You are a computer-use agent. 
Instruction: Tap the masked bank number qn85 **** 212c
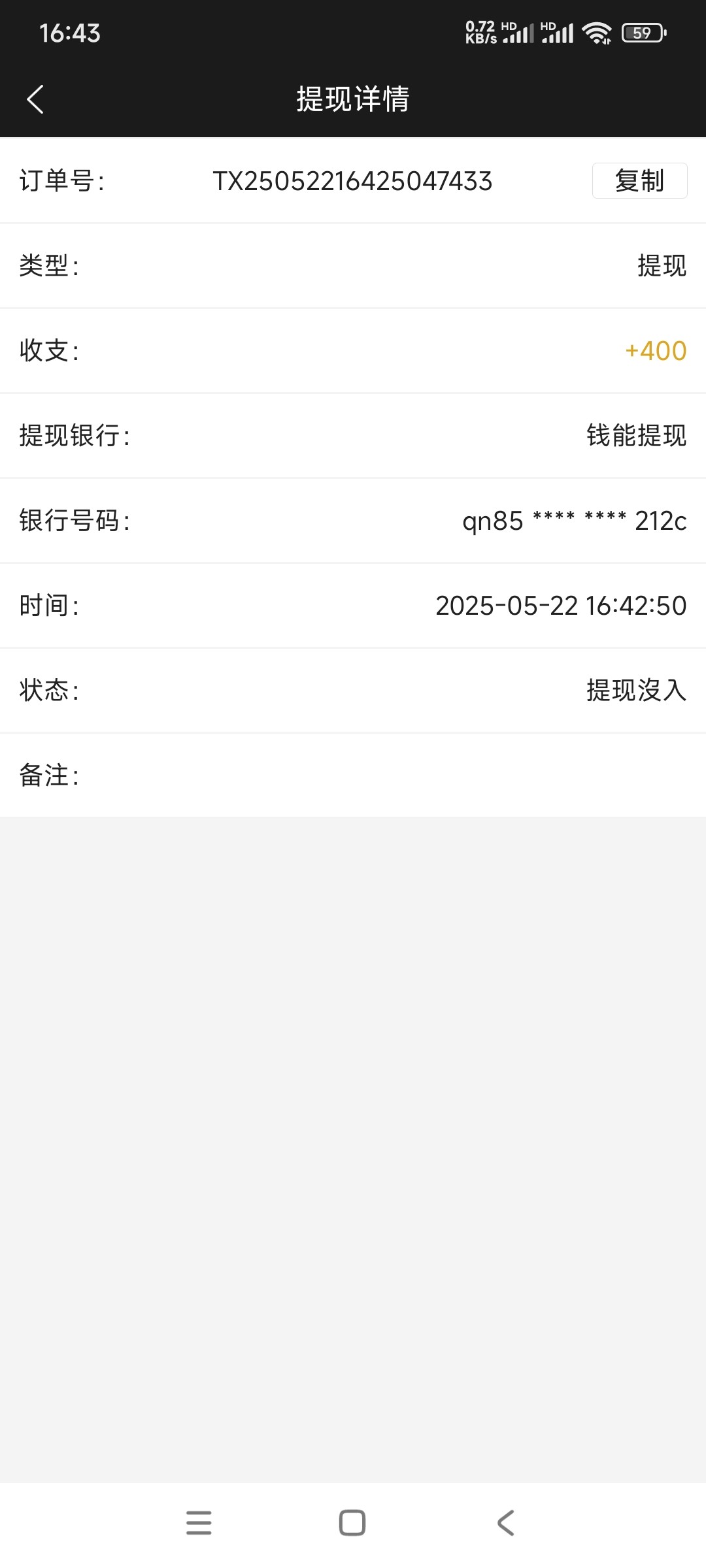tap(574, 521)
